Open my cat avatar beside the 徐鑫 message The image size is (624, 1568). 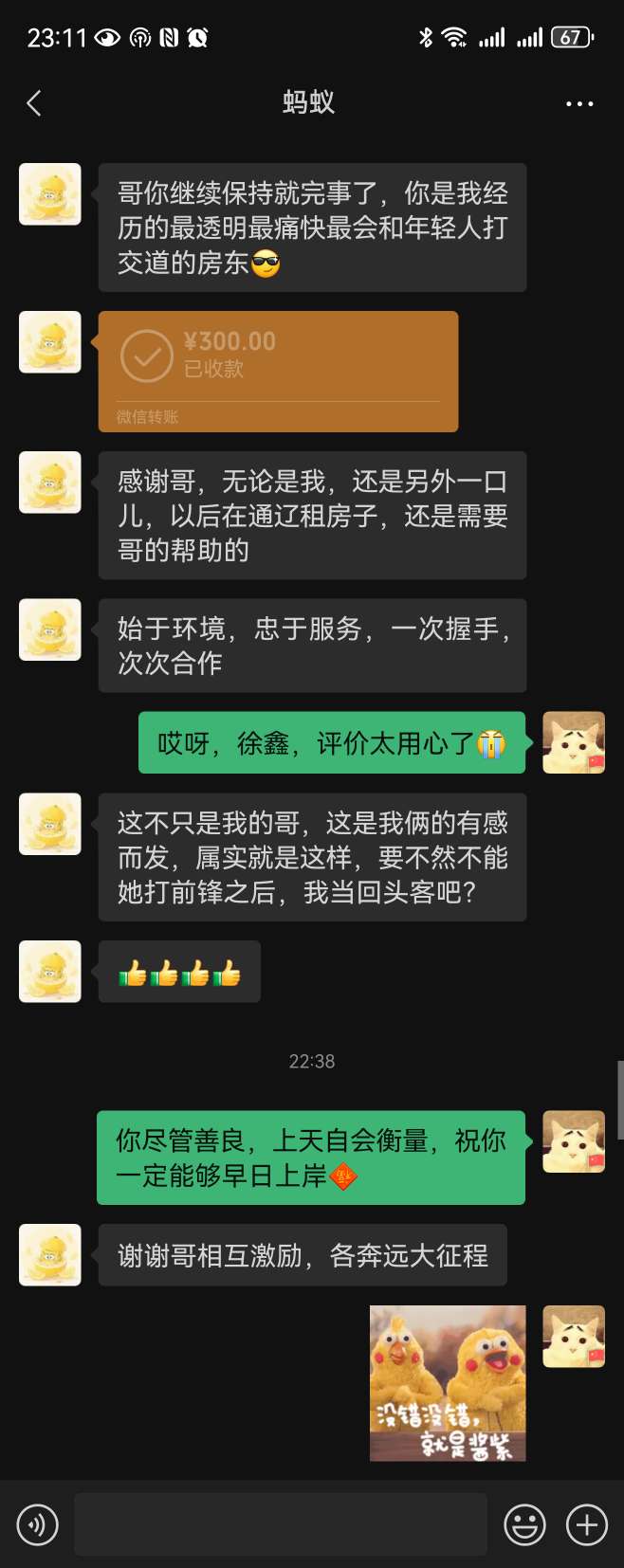coord(573,742)
